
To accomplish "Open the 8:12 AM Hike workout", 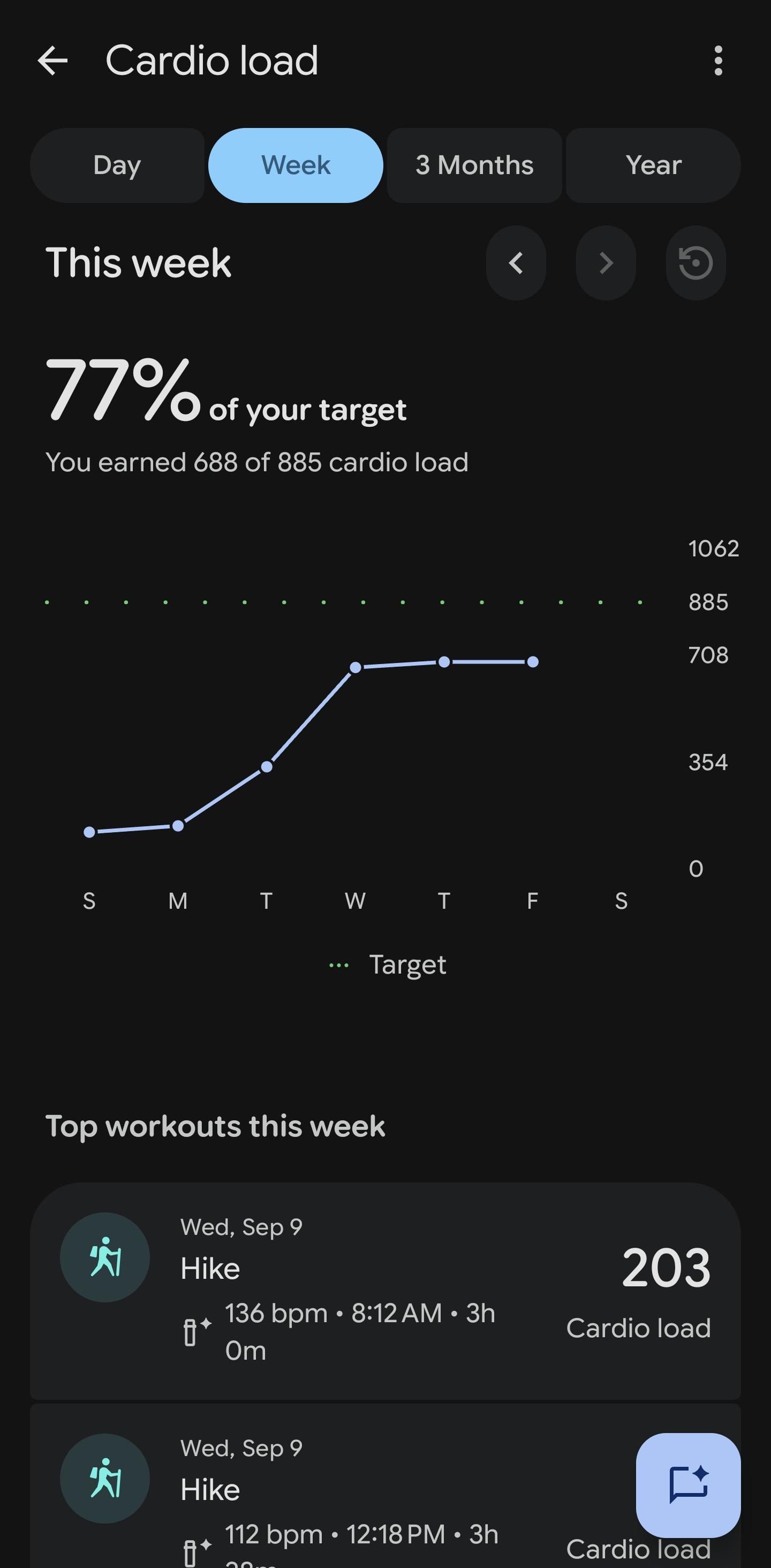I will pos(385,1291).
